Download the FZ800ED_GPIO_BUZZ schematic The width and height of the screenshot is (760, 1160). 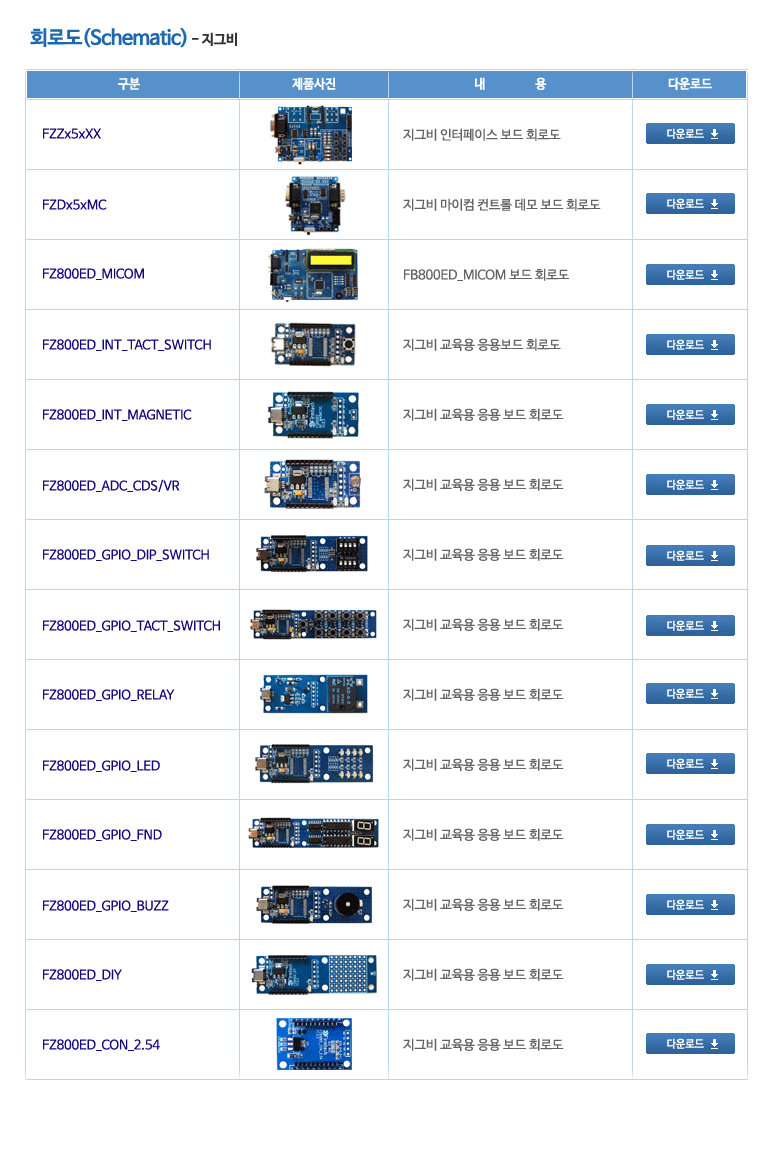click(x=690, y=905)
